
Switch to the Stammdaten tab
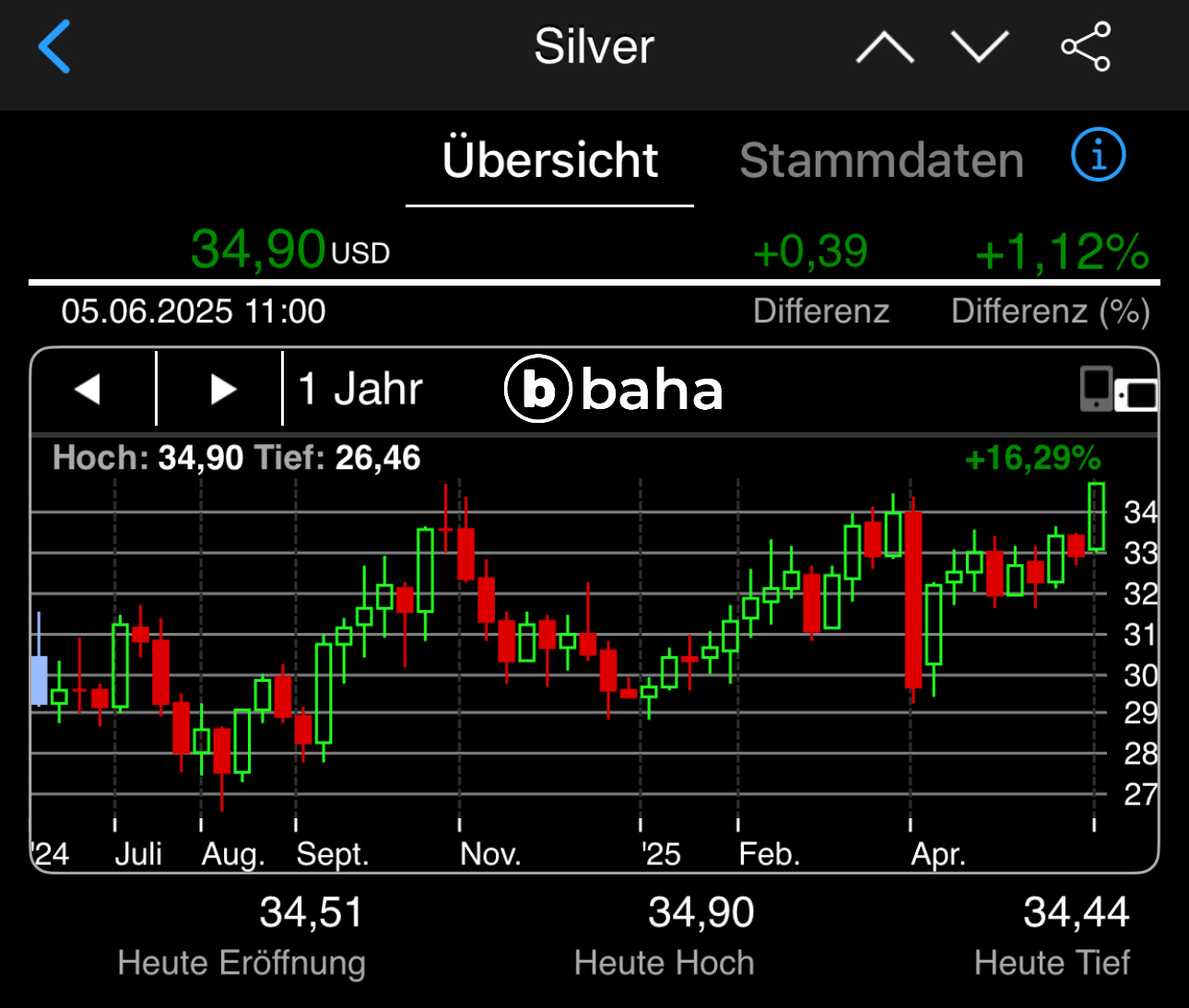(x=881, y=160)
